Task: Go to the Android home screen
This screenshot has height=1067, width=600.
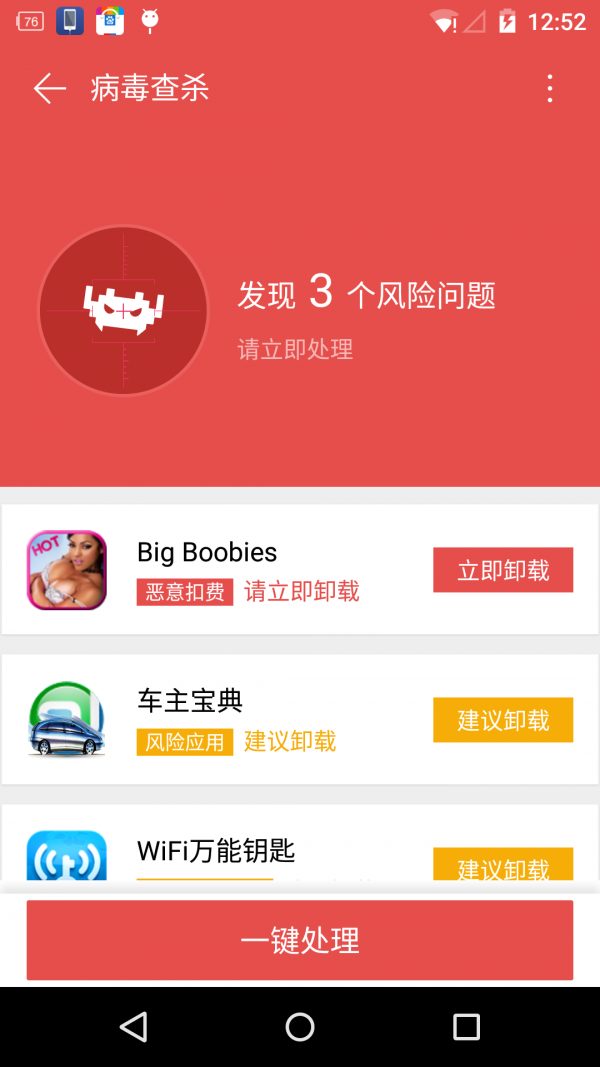Action: coord(300,1027)
